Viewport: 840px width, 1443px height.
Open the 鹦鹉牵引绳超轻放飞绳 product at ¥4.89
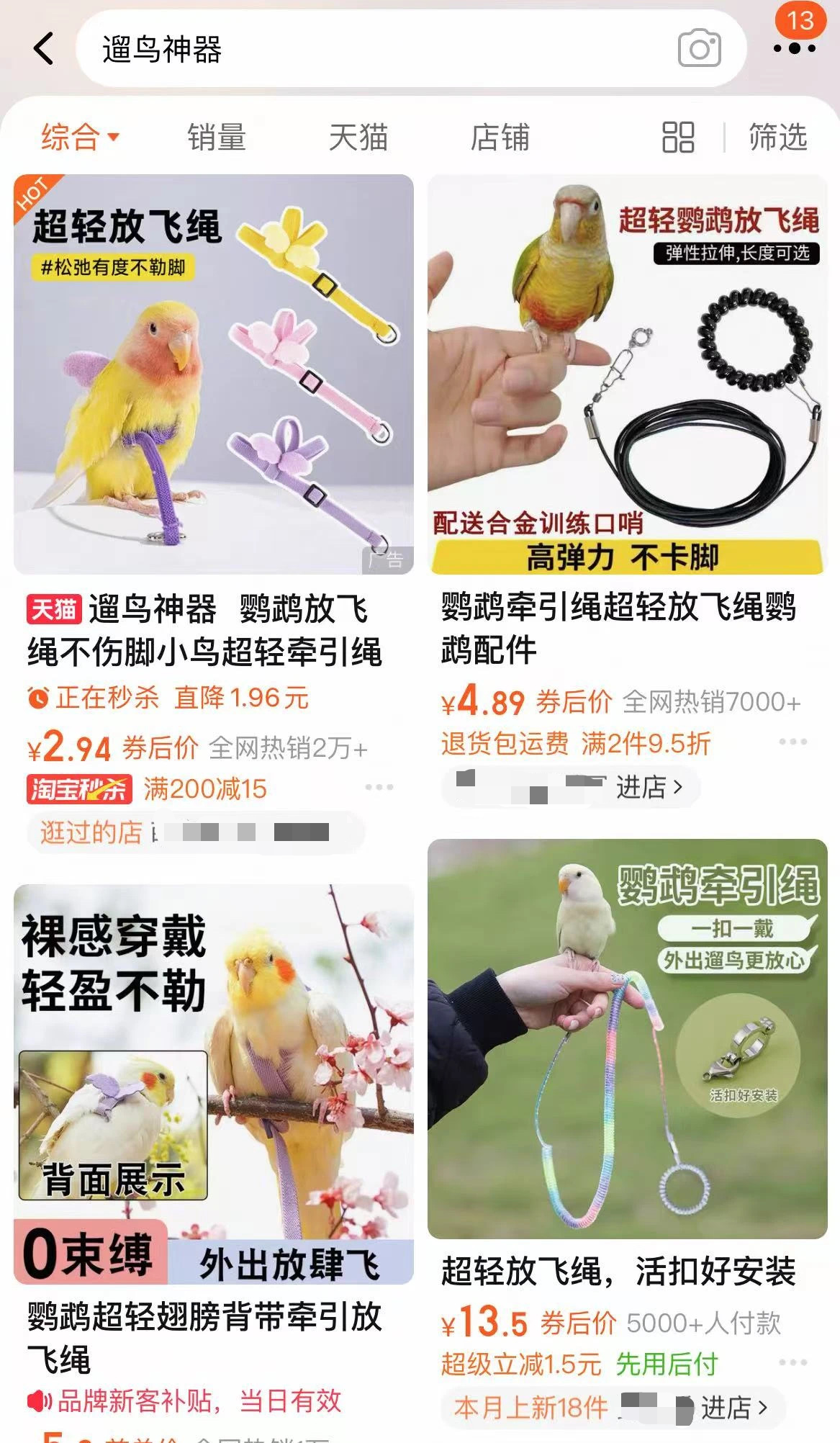pos(626,374)
